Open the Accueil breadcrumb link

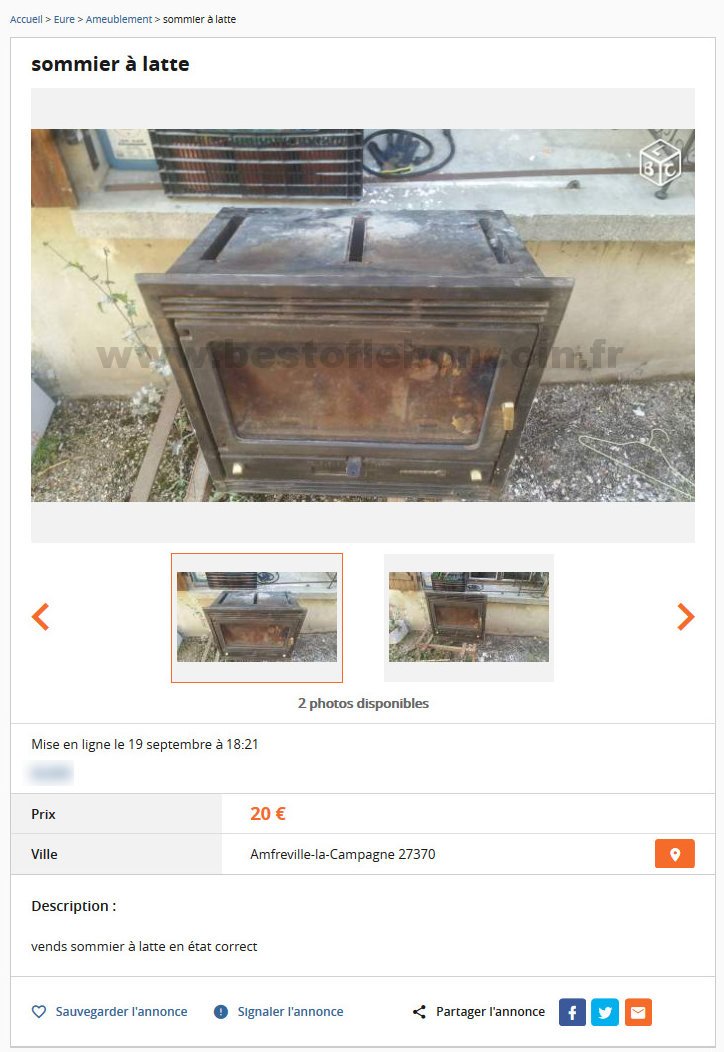pyautogui.click(x=26, y=19)
